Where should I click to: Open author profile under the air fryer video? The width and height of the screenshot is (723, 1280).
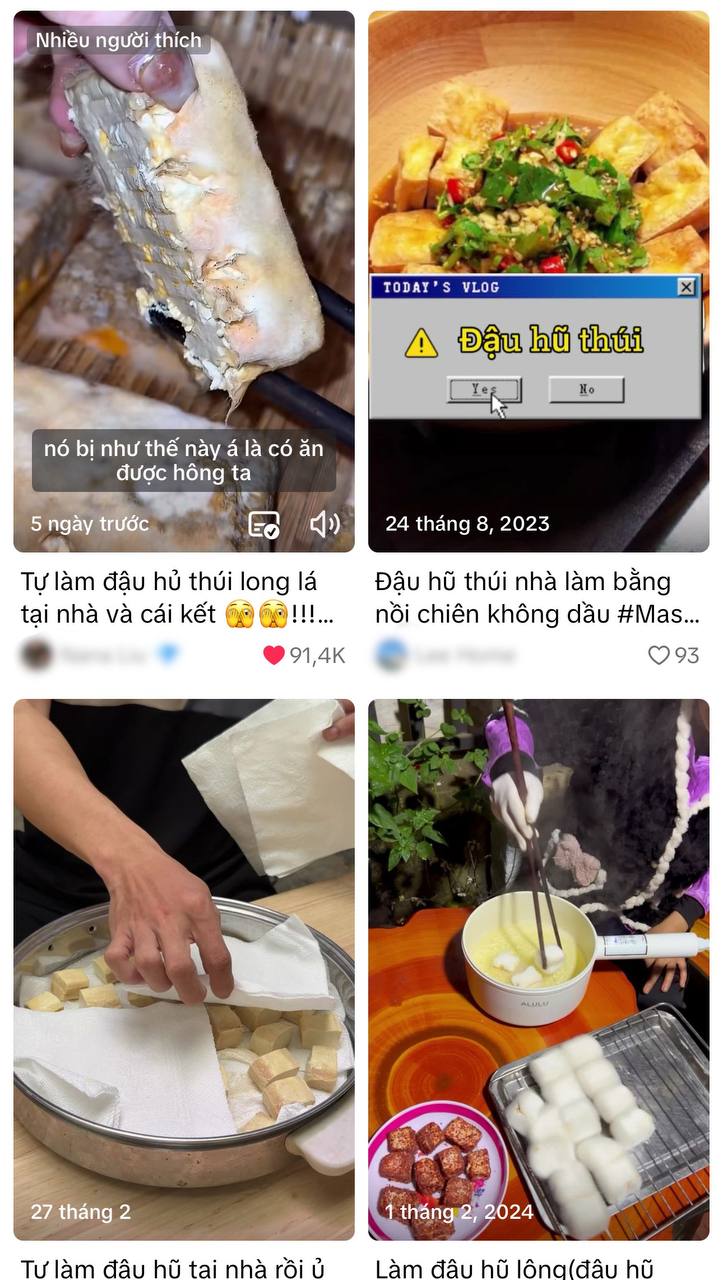446,655
